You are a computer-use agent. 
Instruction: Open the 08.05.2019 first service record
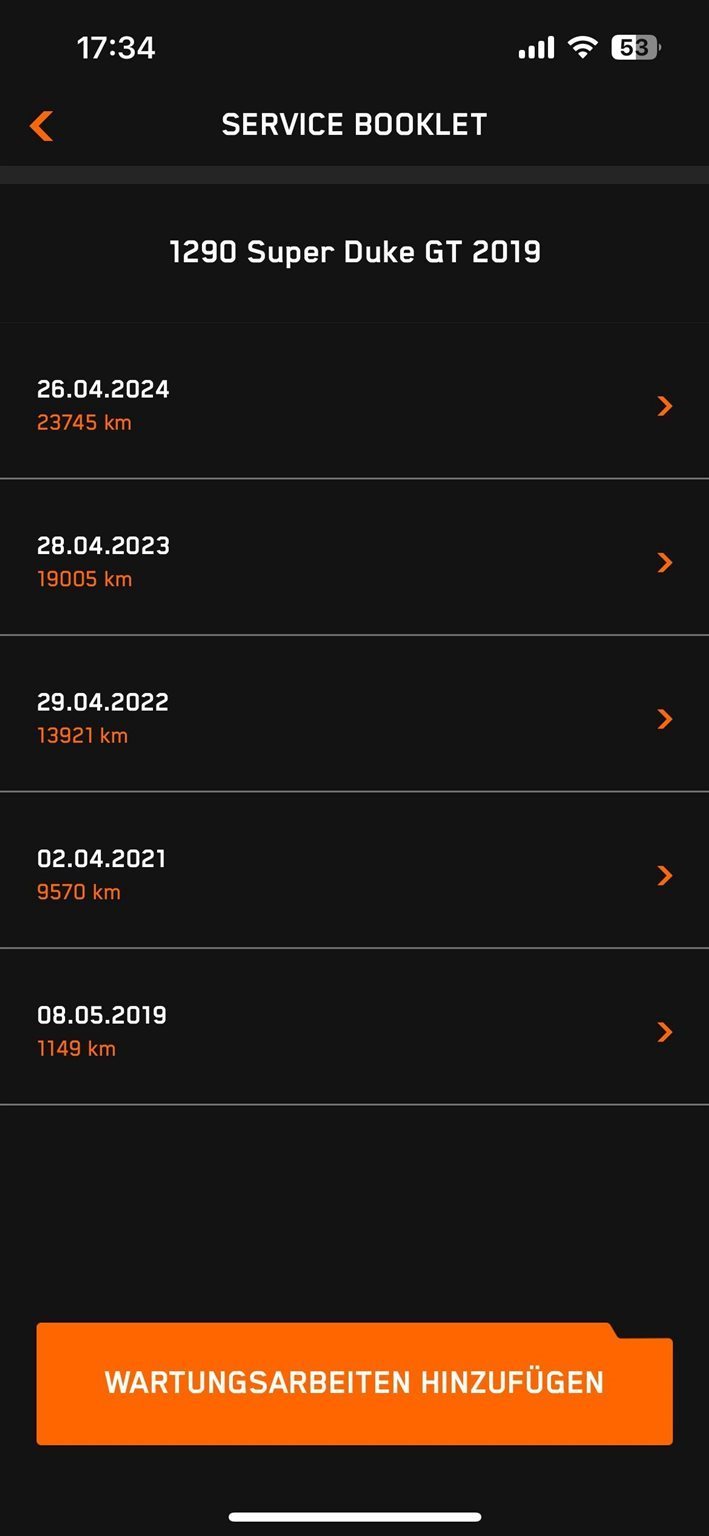pos(354,1030)
